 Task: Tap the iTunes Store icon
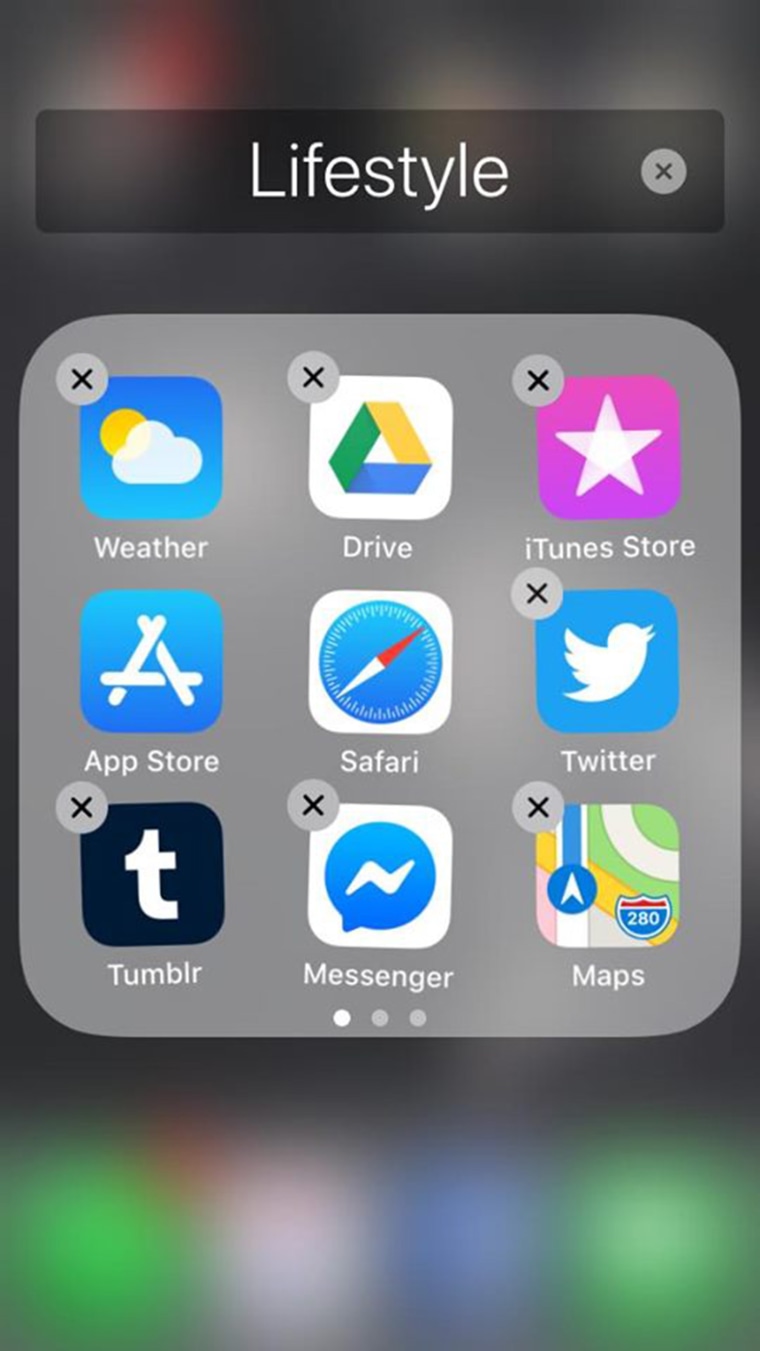(x=608, y=447)
